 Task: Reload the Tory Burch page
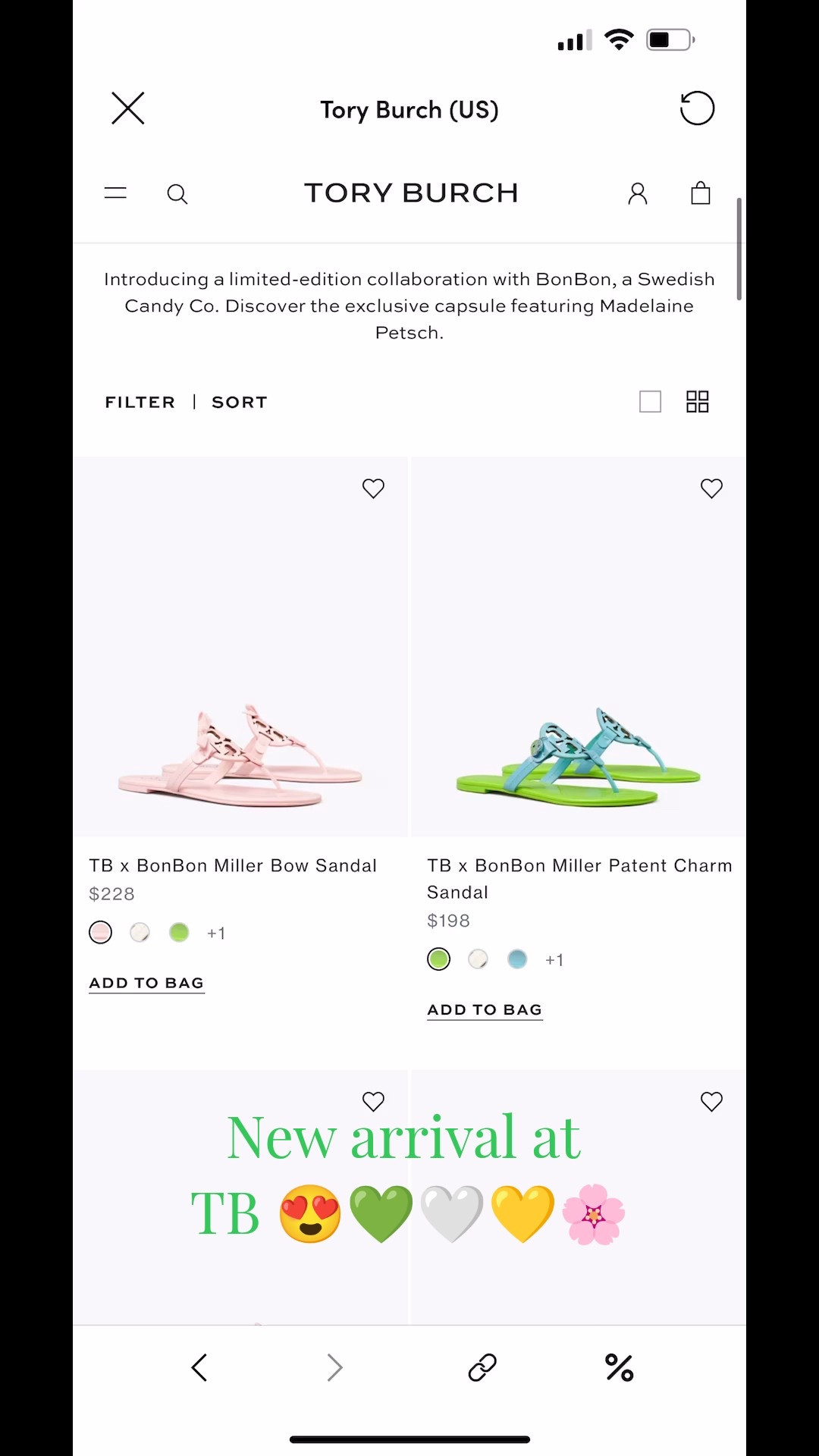click(x=697, y=108)
